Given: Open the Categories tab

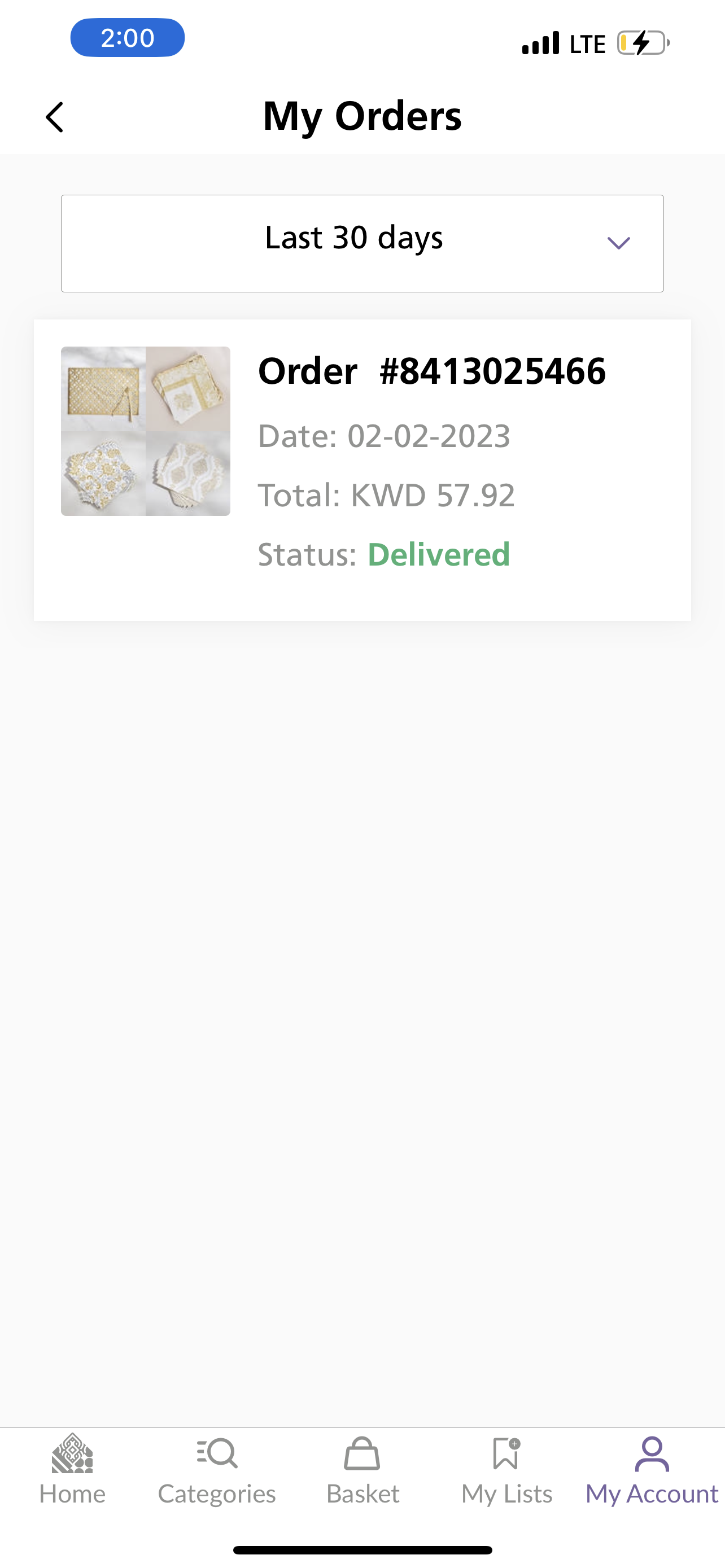Looking at the screenshot, I should 217,1470.
